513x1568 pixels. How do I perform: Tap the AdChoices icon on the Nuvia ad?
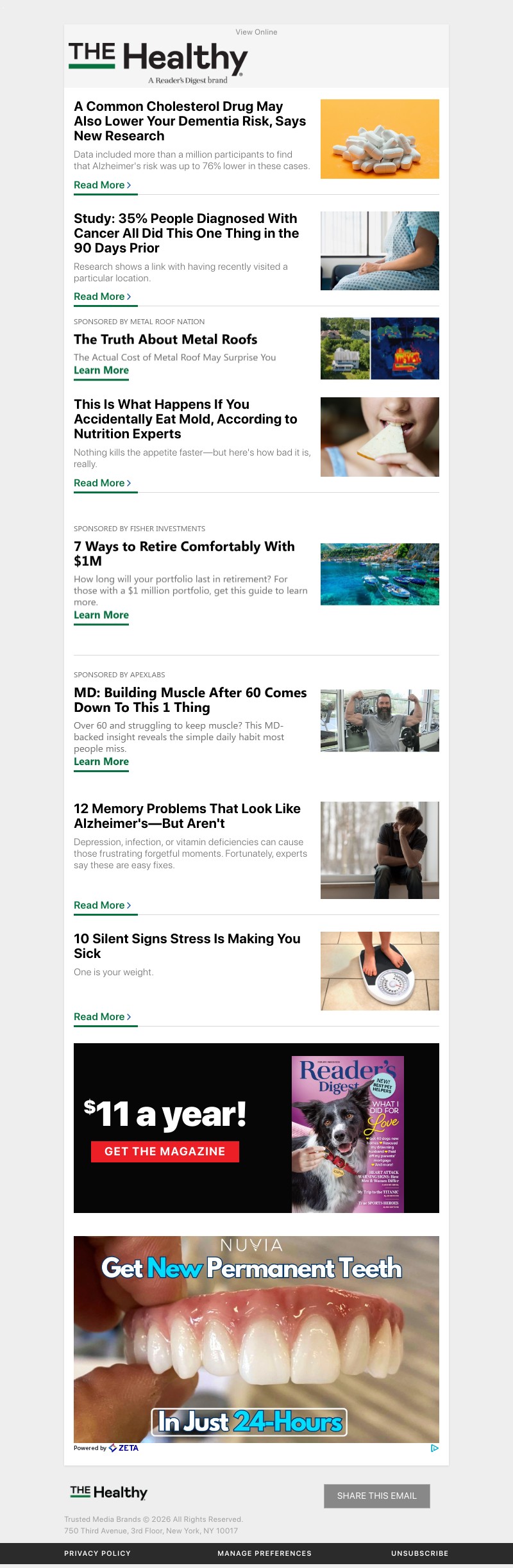tap(434, 1448)
